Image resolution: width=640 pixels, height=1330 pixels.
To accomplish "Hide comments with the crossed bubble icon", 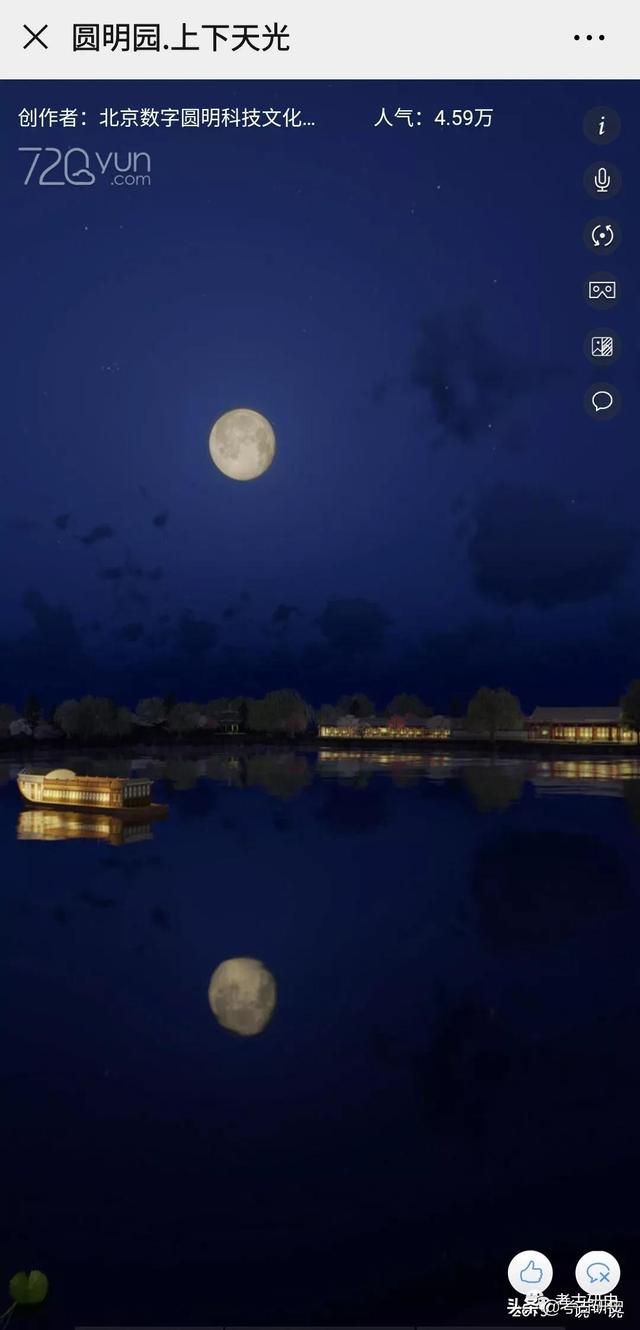I will click(598, 1273).
